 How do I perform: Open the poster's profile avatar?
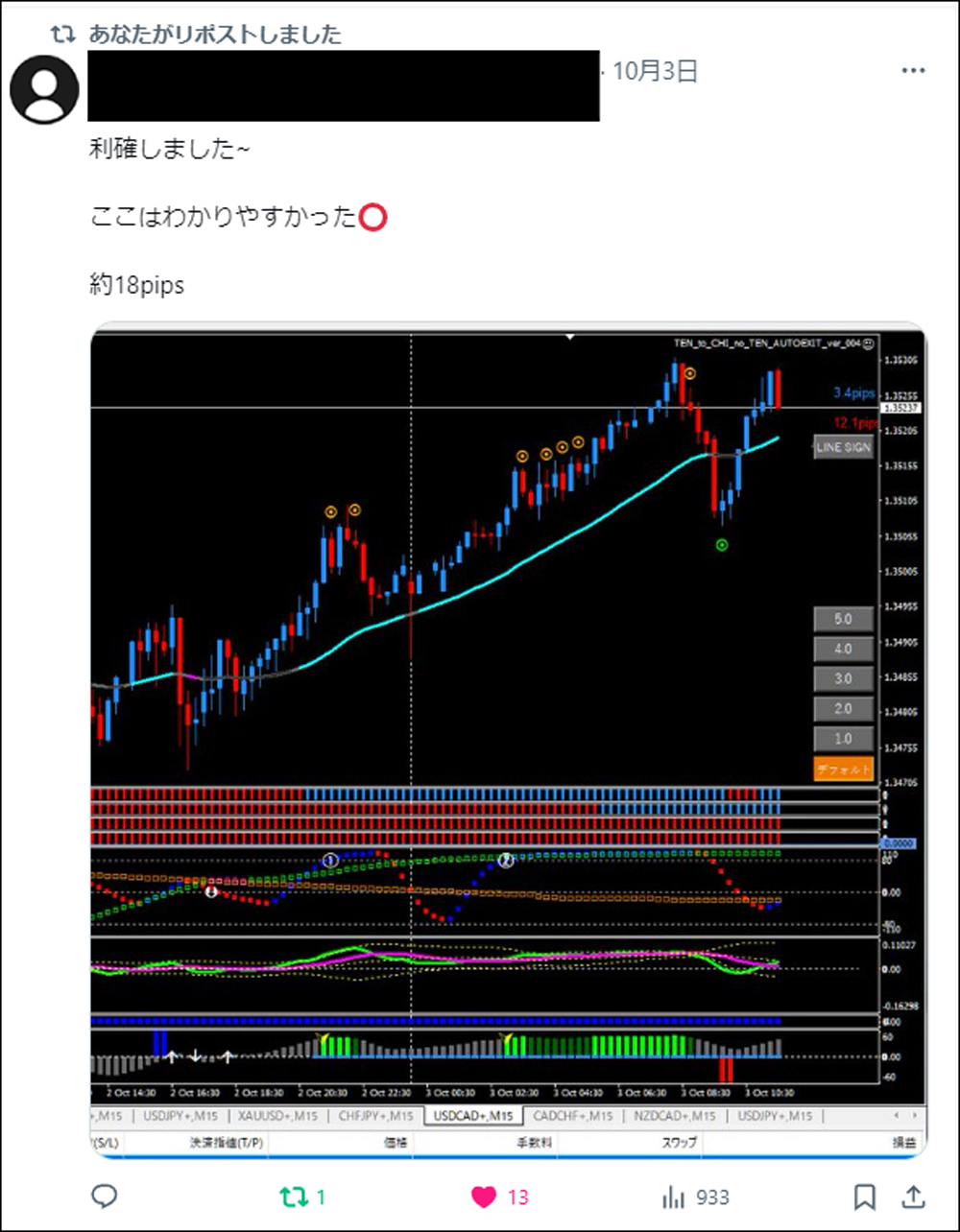[x=44, y=89]
